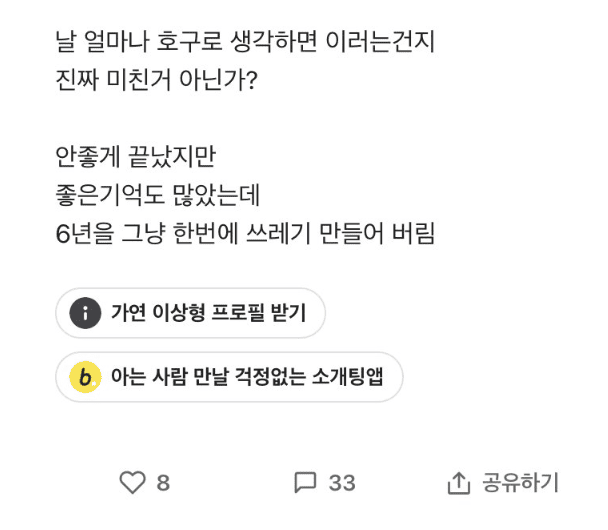Tap the 가연 이상형 프로필 받기 chip
Viewport: 608px width, 530px height.
(x=189, y=313)
